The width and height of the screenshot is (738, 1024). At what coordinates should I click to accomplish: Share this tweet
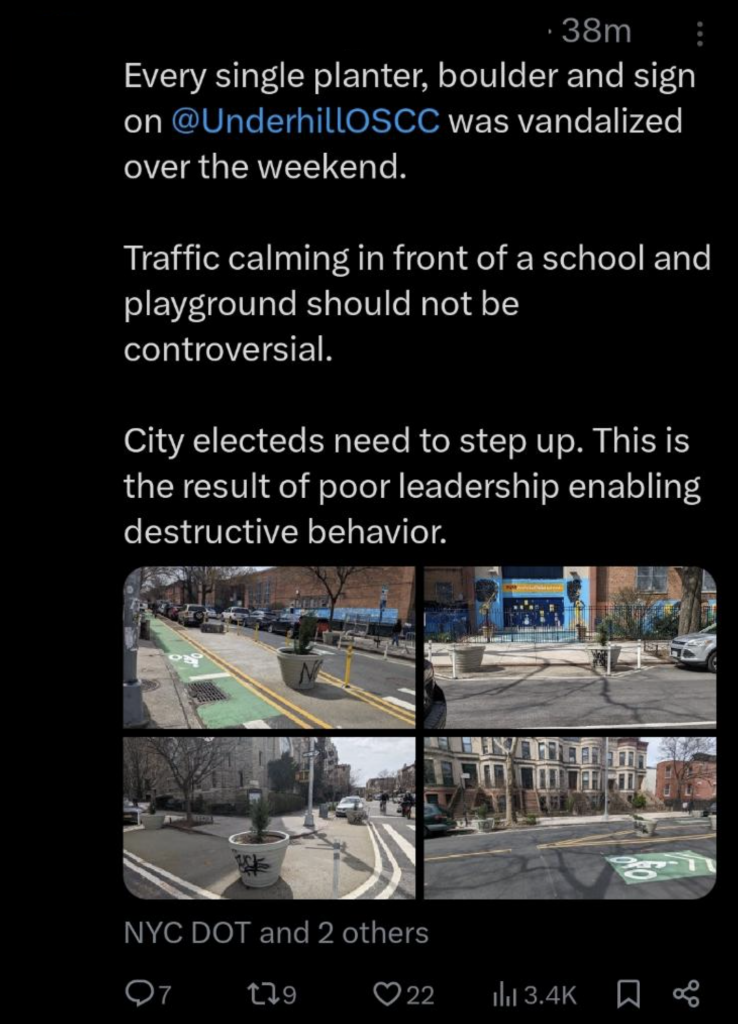point(686,994)
